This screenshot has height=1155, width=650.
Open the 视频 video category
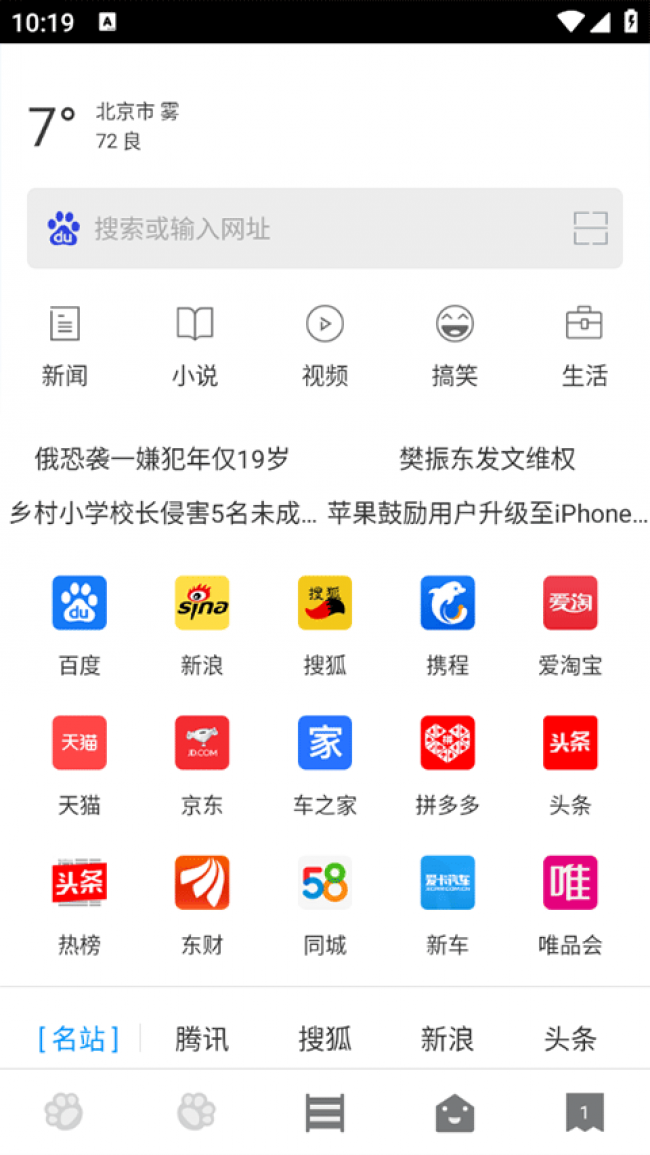325,346
